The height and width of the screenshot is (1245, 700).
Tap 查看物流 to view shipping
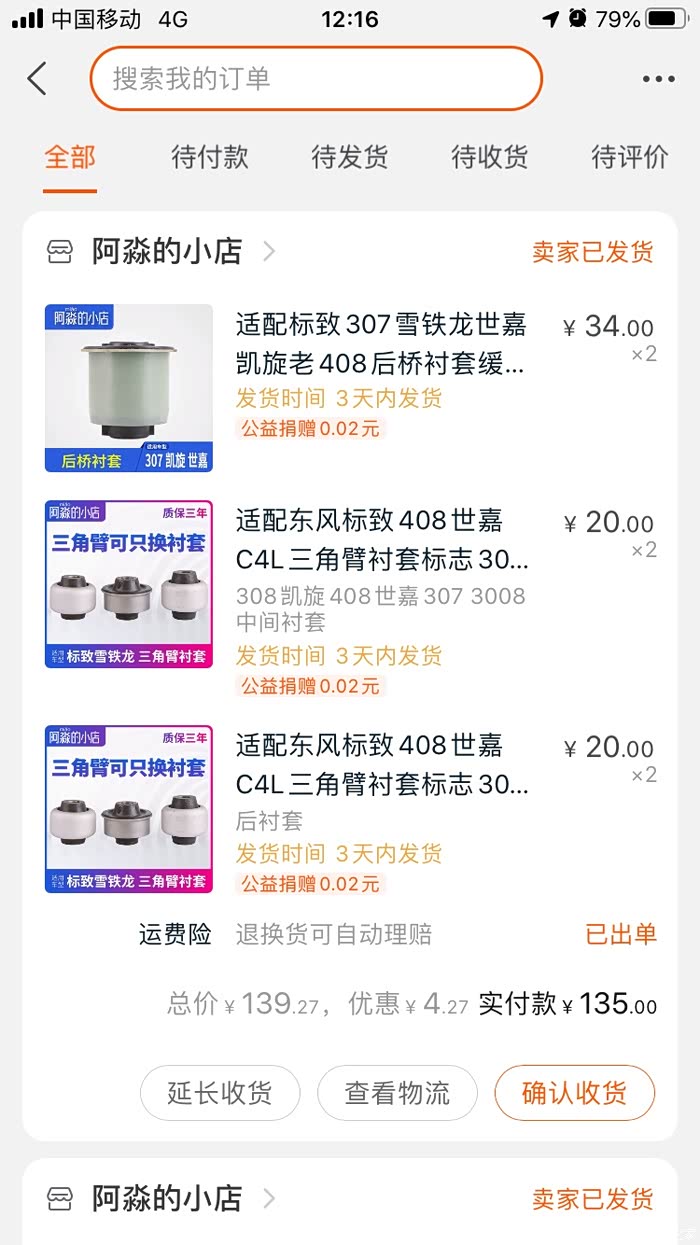[397, 1093]
